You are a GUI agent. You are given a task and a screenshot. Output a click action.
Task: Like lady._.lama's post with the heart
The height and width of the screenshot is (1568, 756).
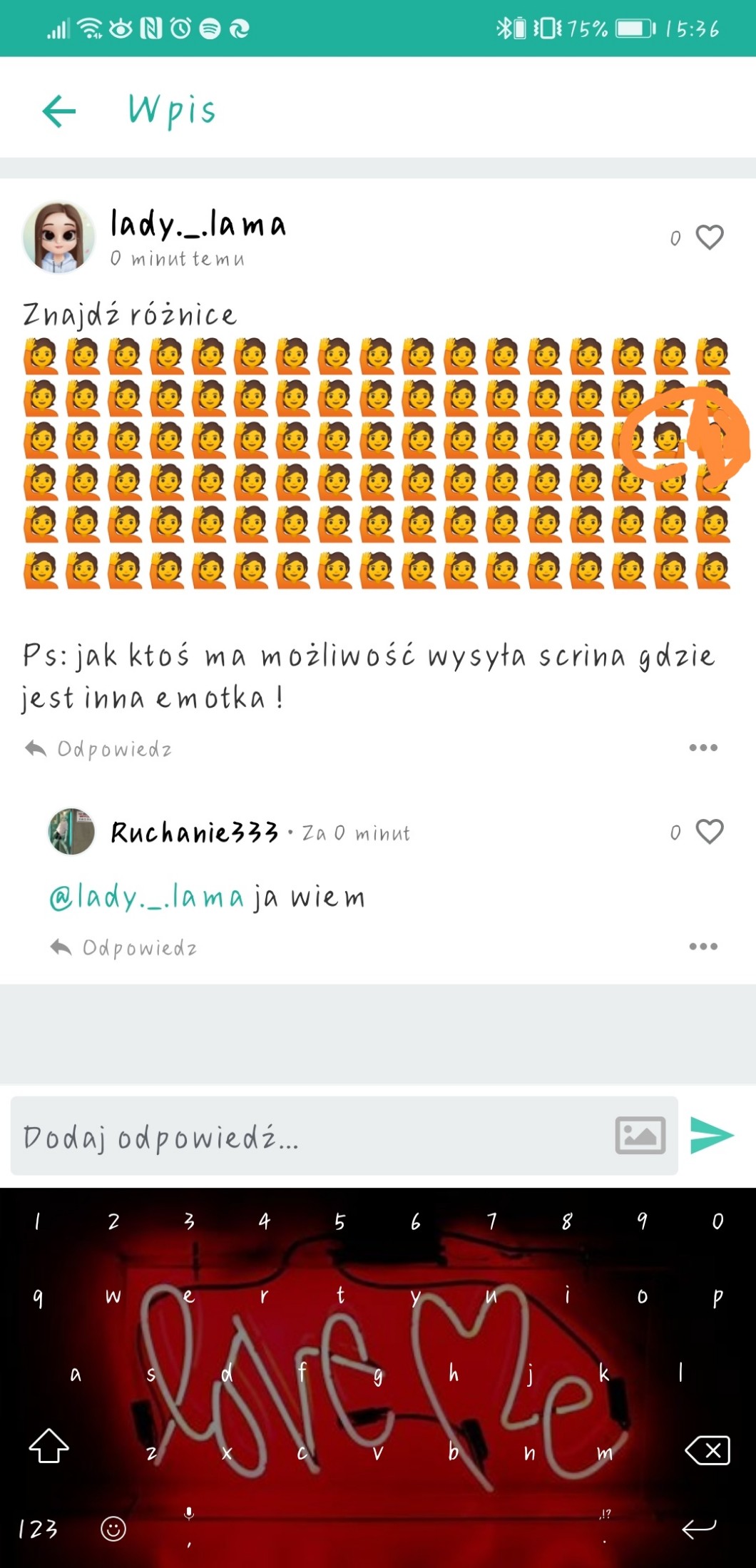click(709, 238)
